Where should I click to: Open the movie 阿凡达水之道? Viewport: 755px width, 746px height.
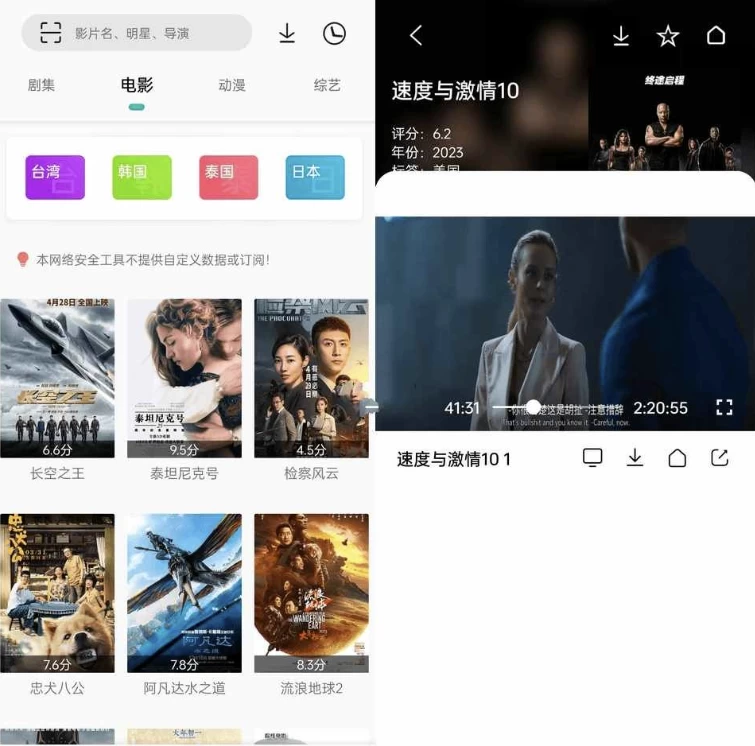point(184,593)
